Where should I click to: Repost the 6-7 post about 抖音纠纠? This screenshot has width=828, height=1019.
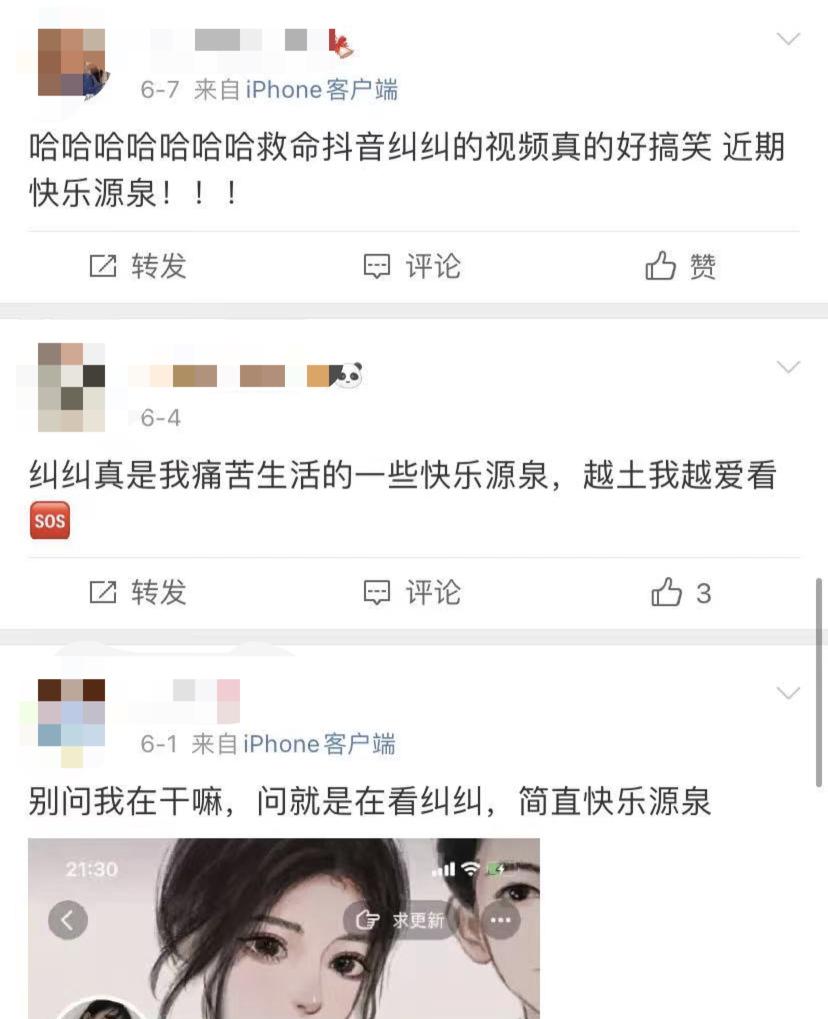138,266
